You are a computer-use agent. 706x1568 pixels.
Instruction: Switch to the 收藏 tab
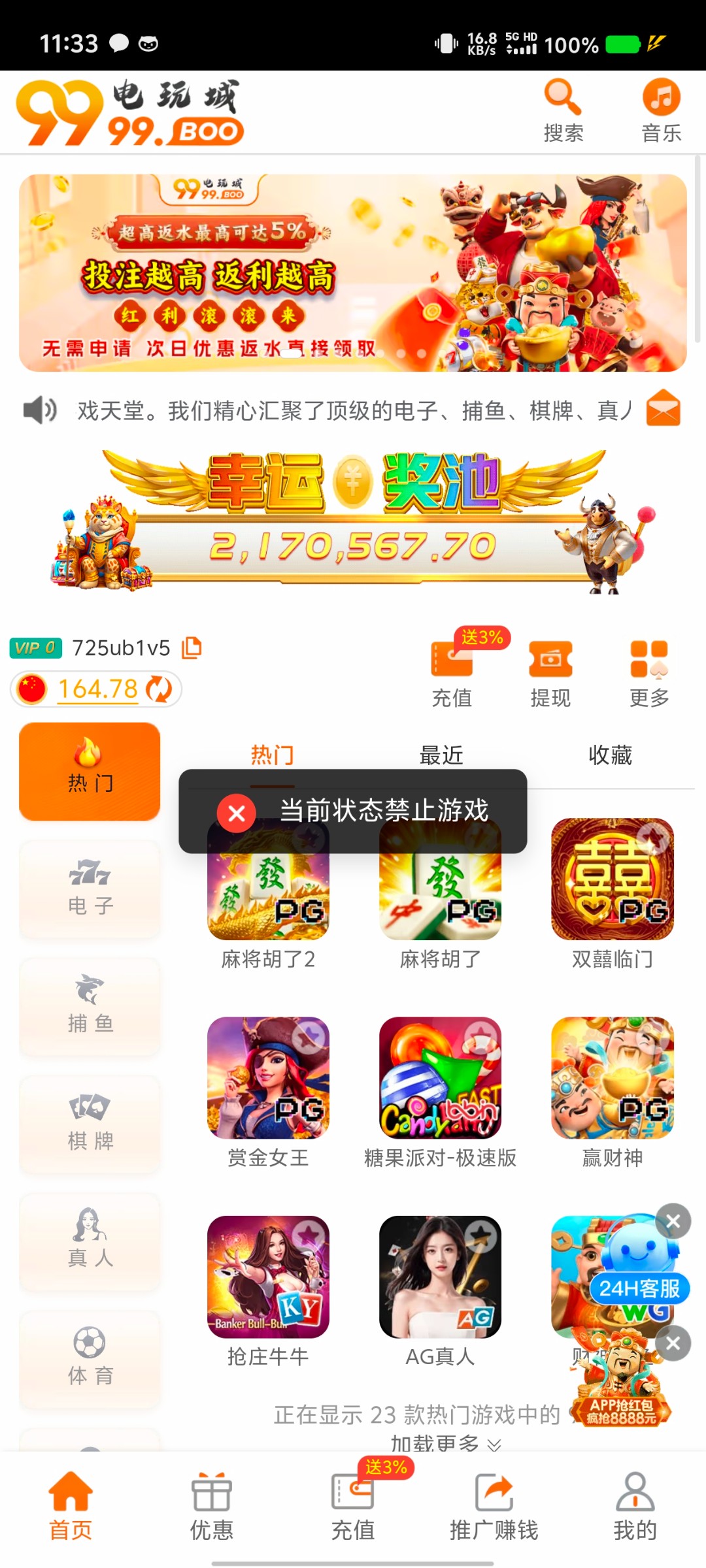pyautogui.click(x=610, y=755)
